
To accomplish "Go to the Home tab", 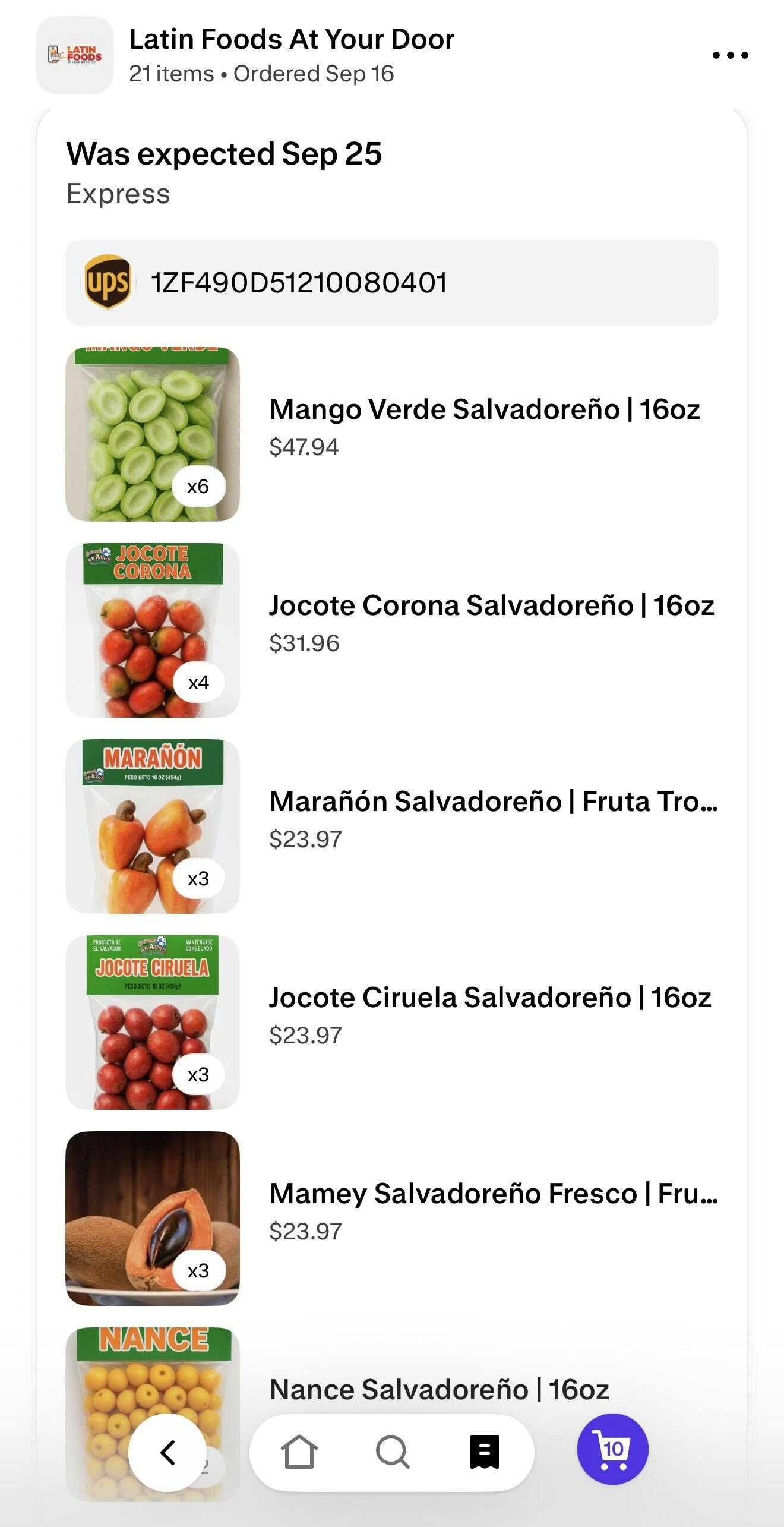I will tap(299, 1452).
